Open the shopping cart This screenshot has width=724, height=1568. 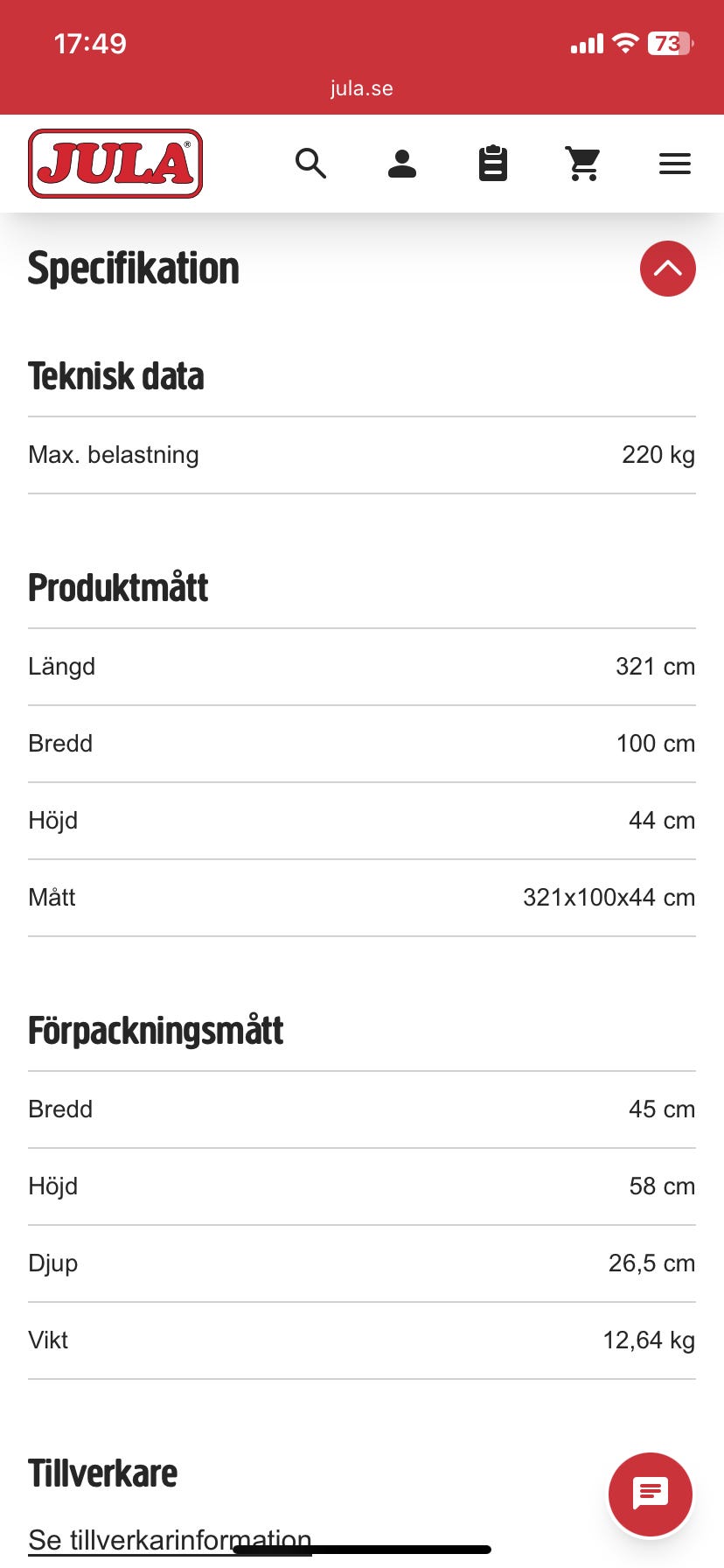(583, 164)
